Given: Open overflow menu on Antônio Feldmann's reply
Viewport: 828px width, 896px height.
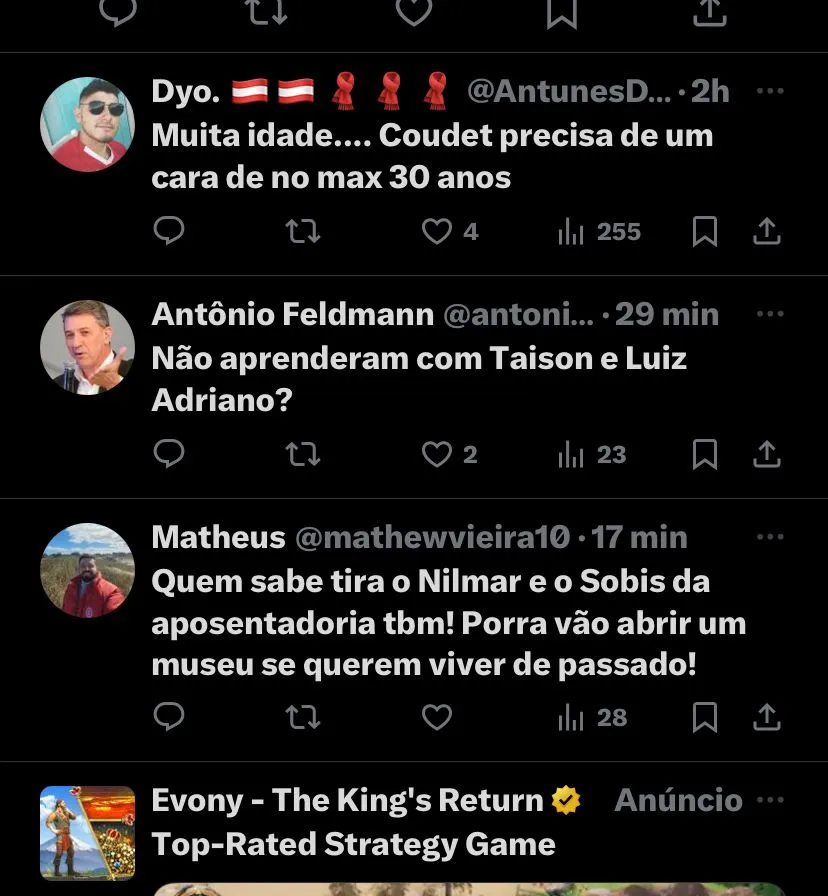Looking at the screenshot, I should point(770,314).
